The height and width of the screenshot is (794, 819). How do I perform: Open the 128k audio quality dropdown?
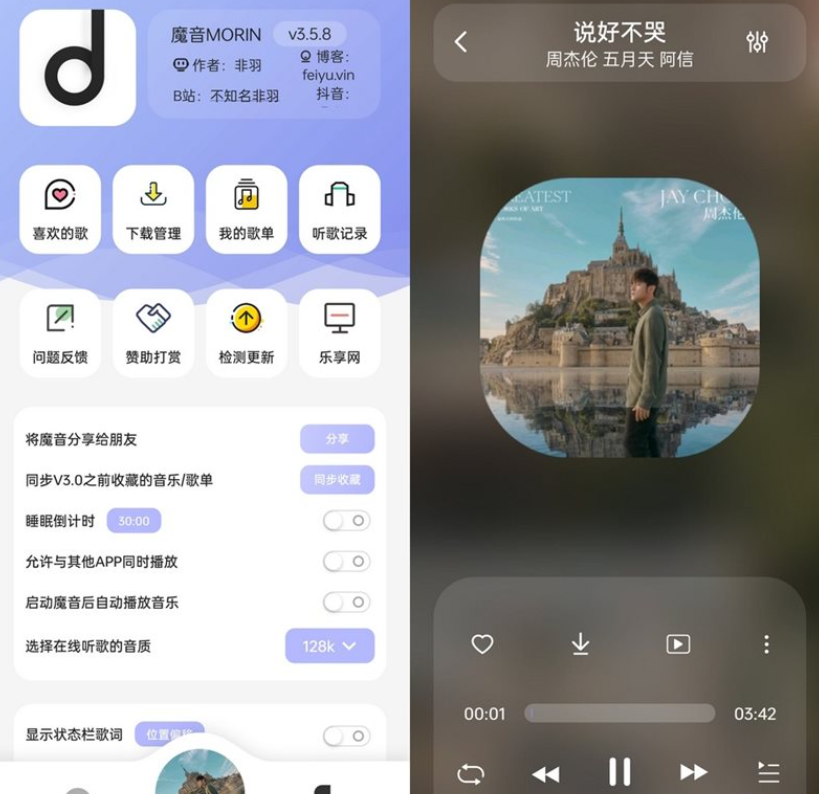[x=329, y=646]
